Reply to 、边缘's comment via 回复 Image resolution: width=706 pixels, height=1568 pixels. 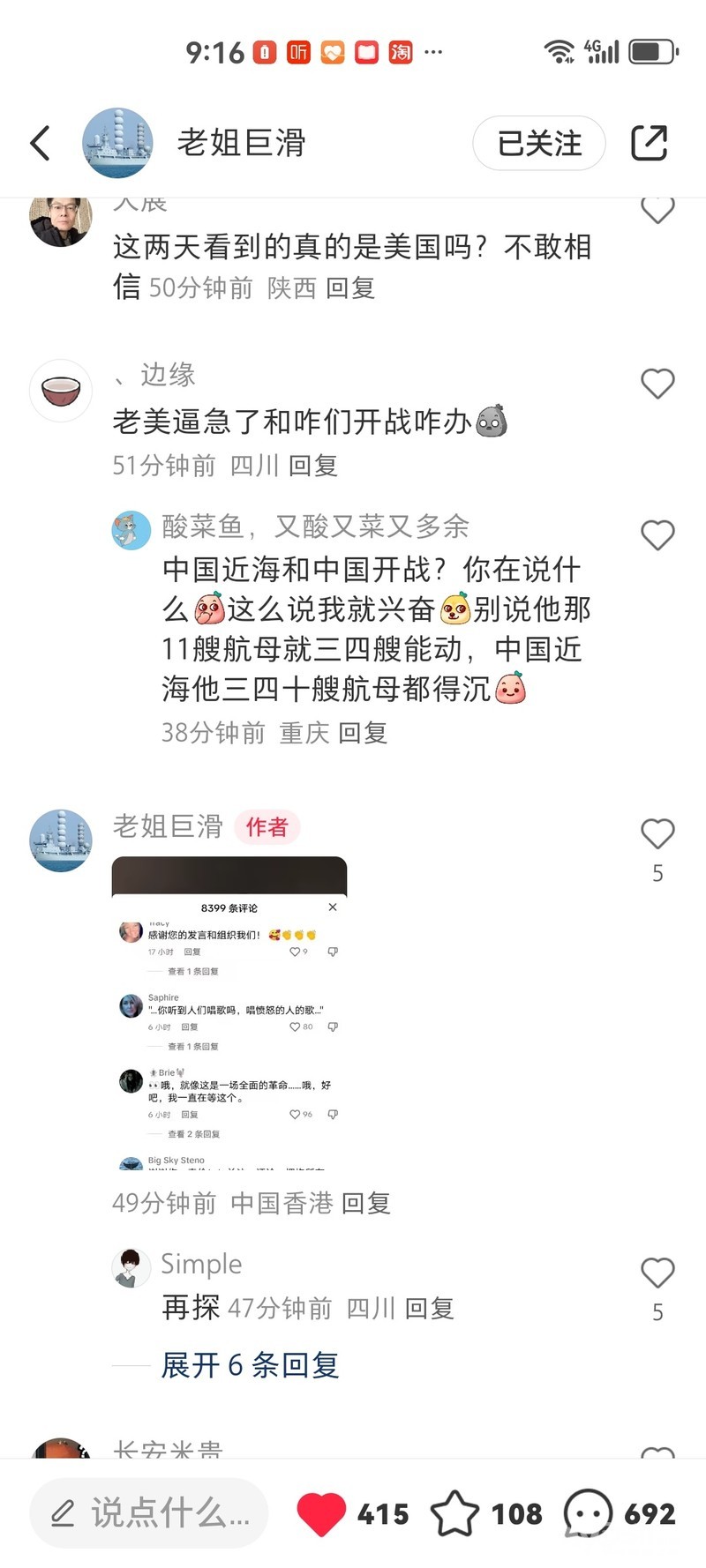tap(313, 466)
